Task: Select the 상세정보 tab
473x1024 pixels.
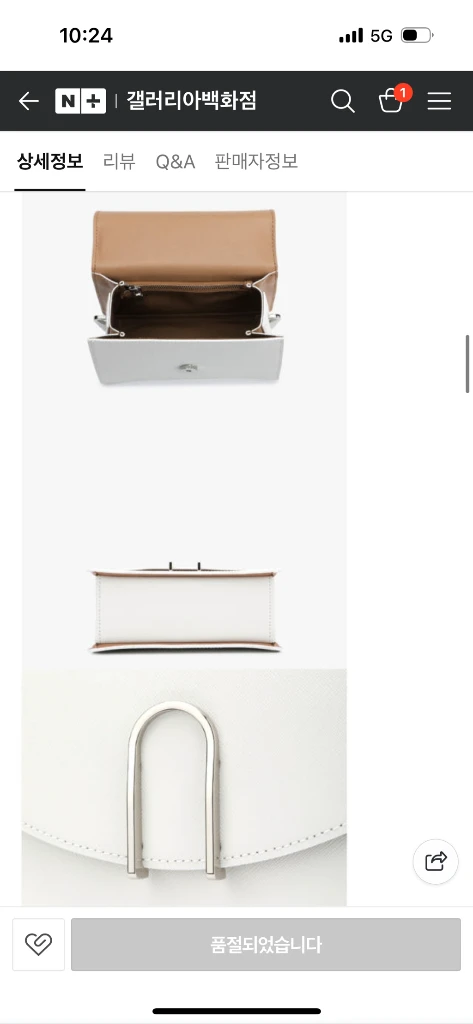Action: point(50,161)
